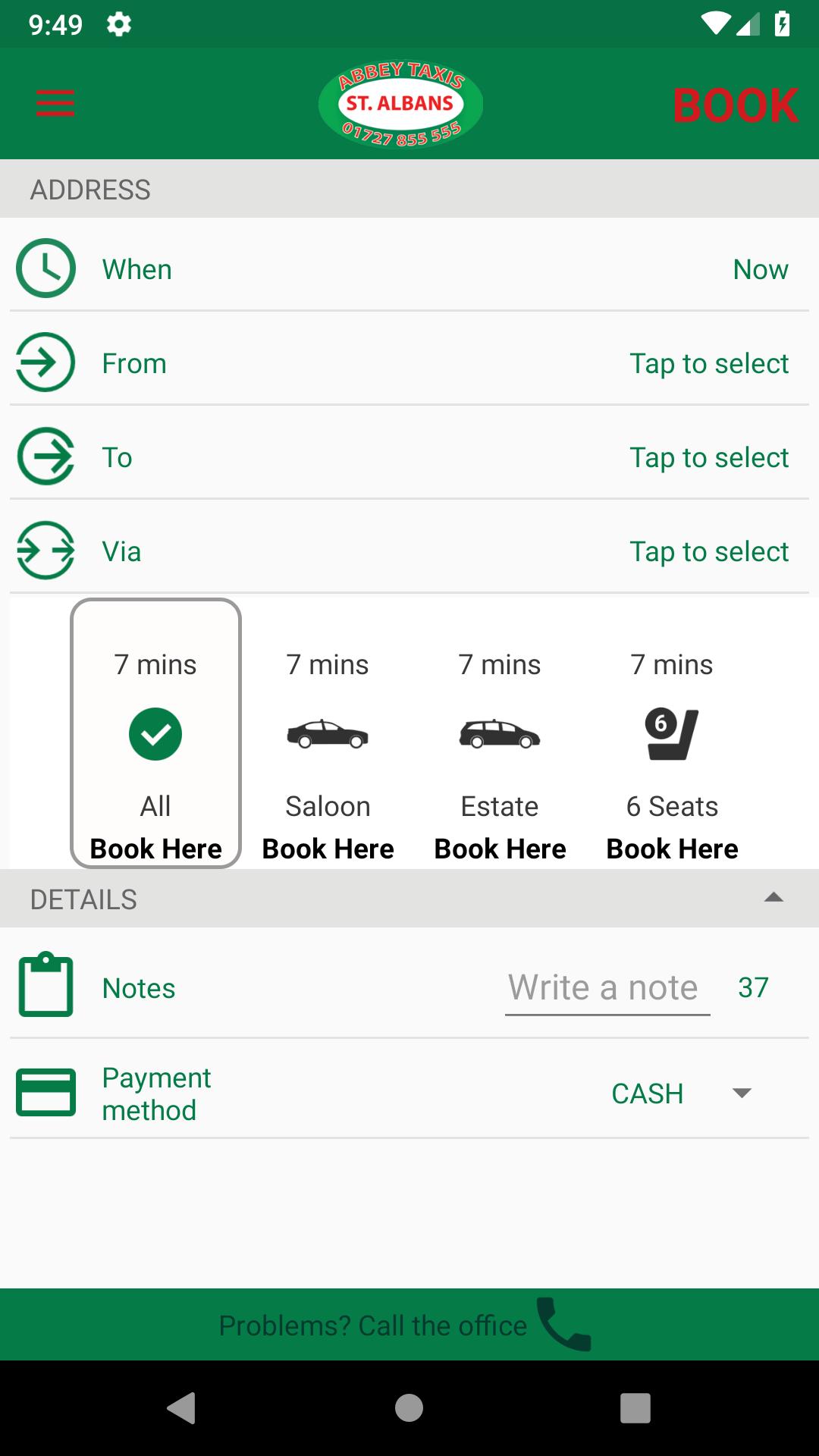The width and height of the screenshot is (819, 1456).
Task: Collapse the DETAILS section chevron
Action: [774, 898]
